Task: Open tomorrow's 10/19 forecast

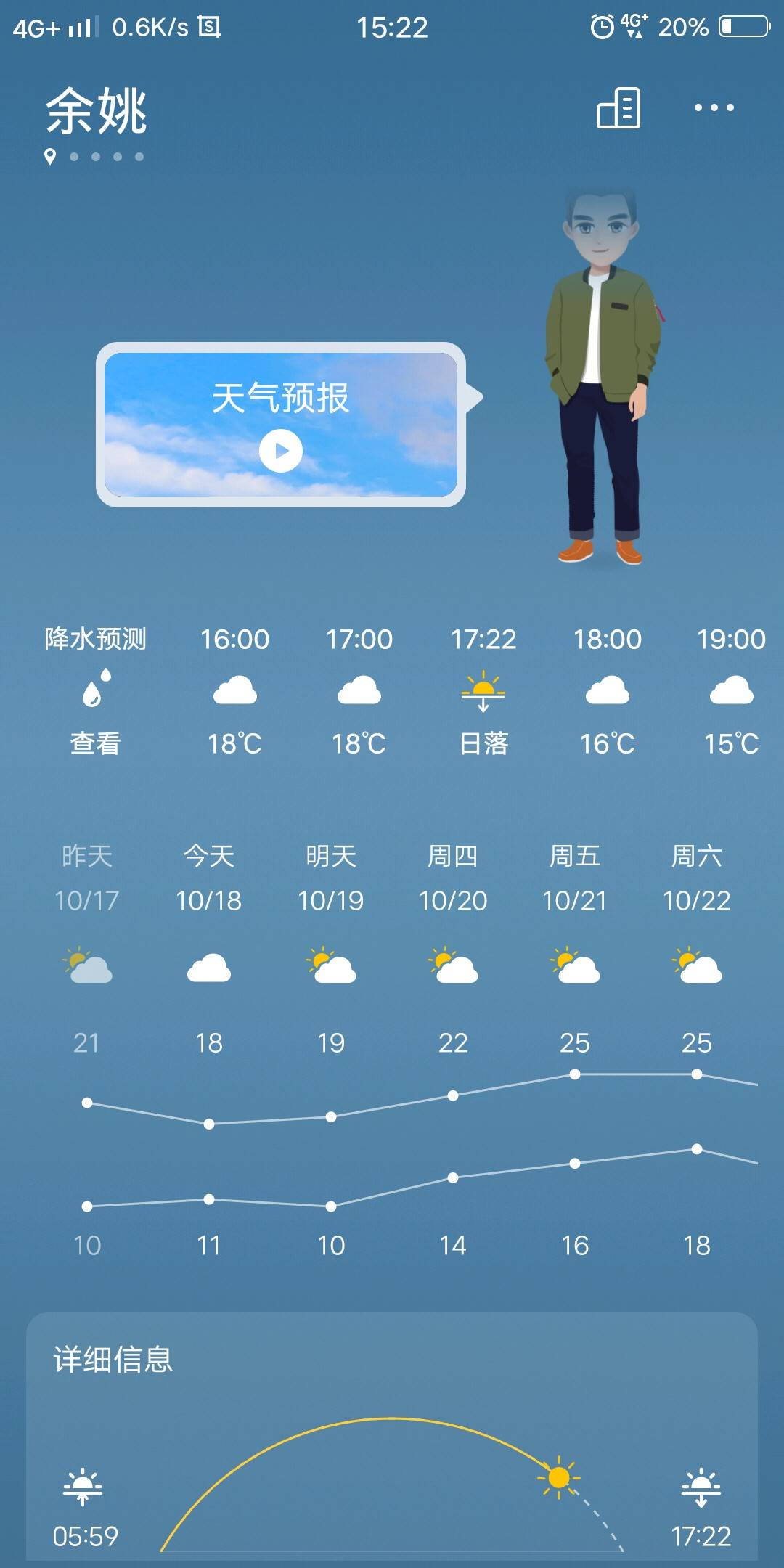Action: pos(331,1045)
